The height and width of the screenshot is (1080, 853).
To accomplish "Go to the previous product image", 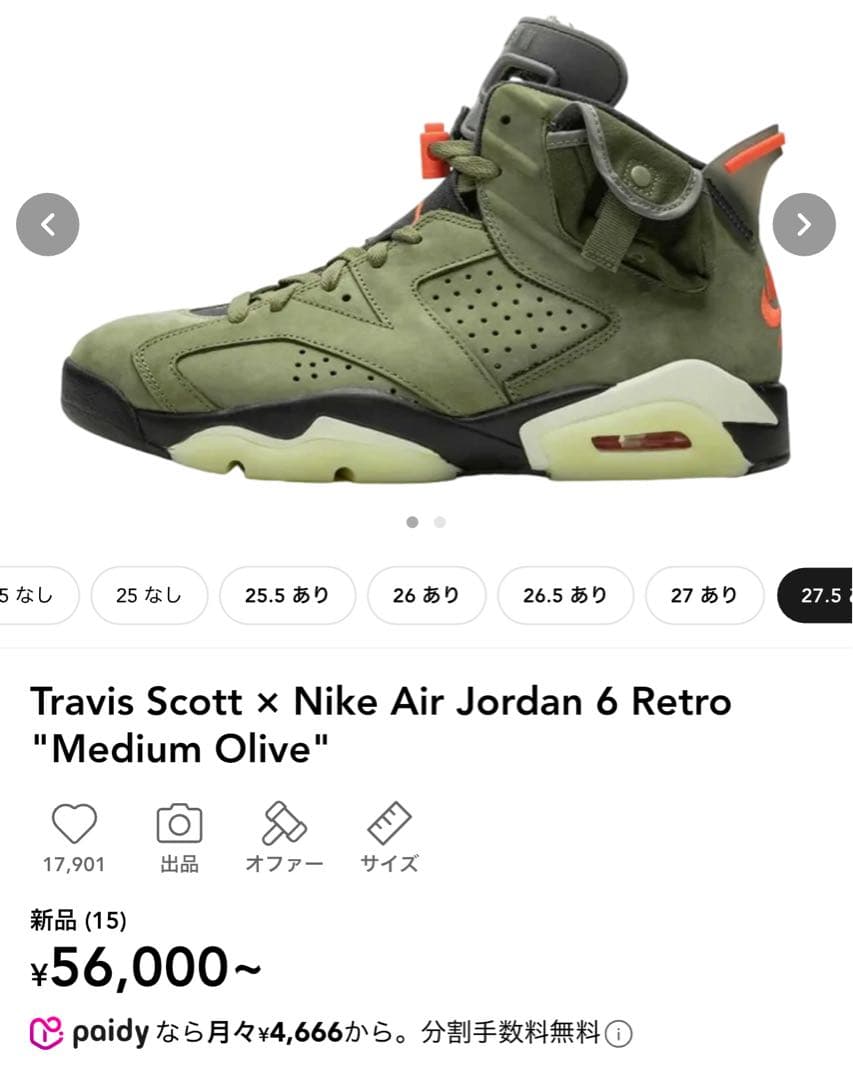I will click(47, 225).
